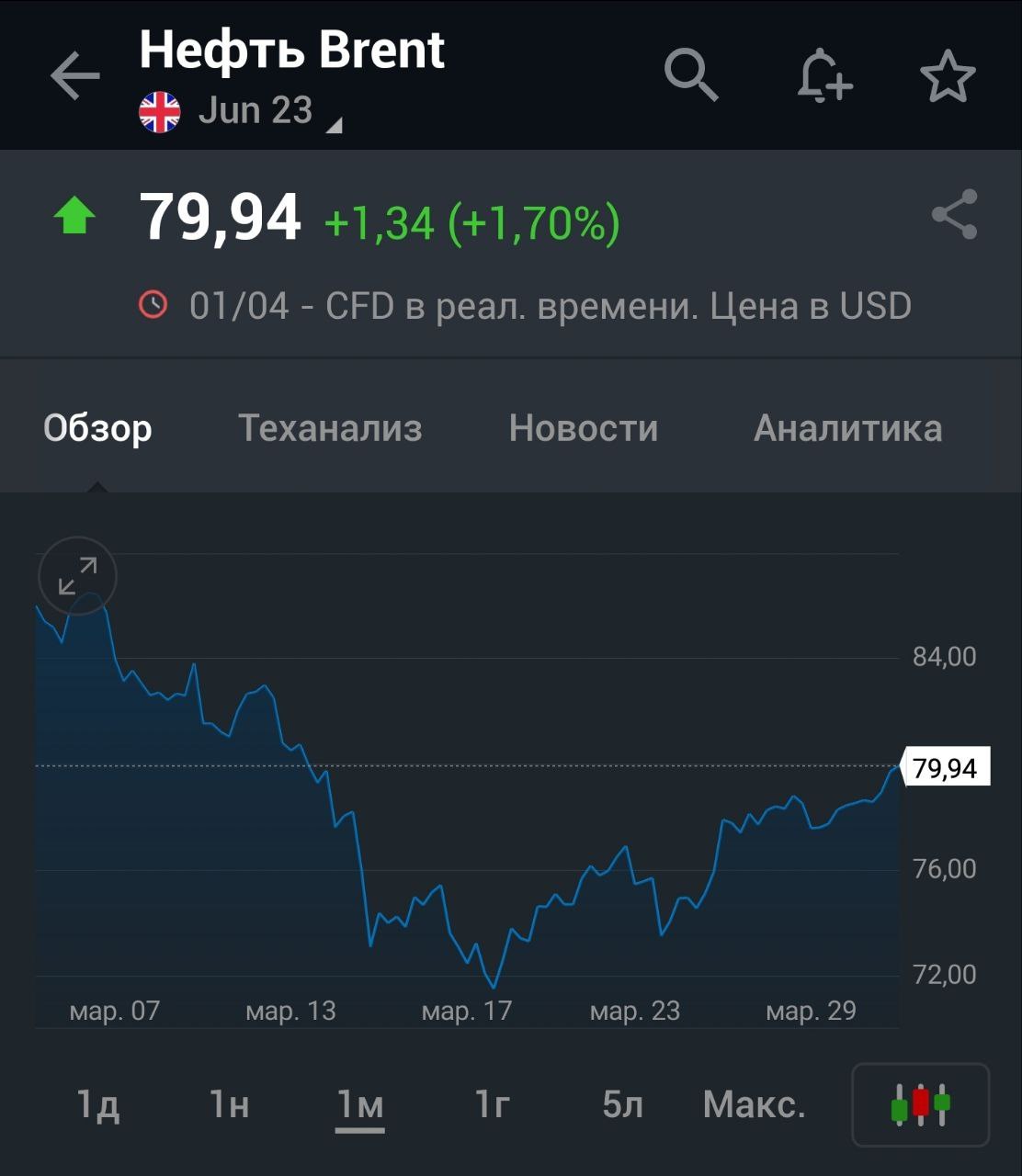Viewport: 1022px width, 1176px height.
Task: Expand the chart to fullscreen
Action: pos(78,576)
